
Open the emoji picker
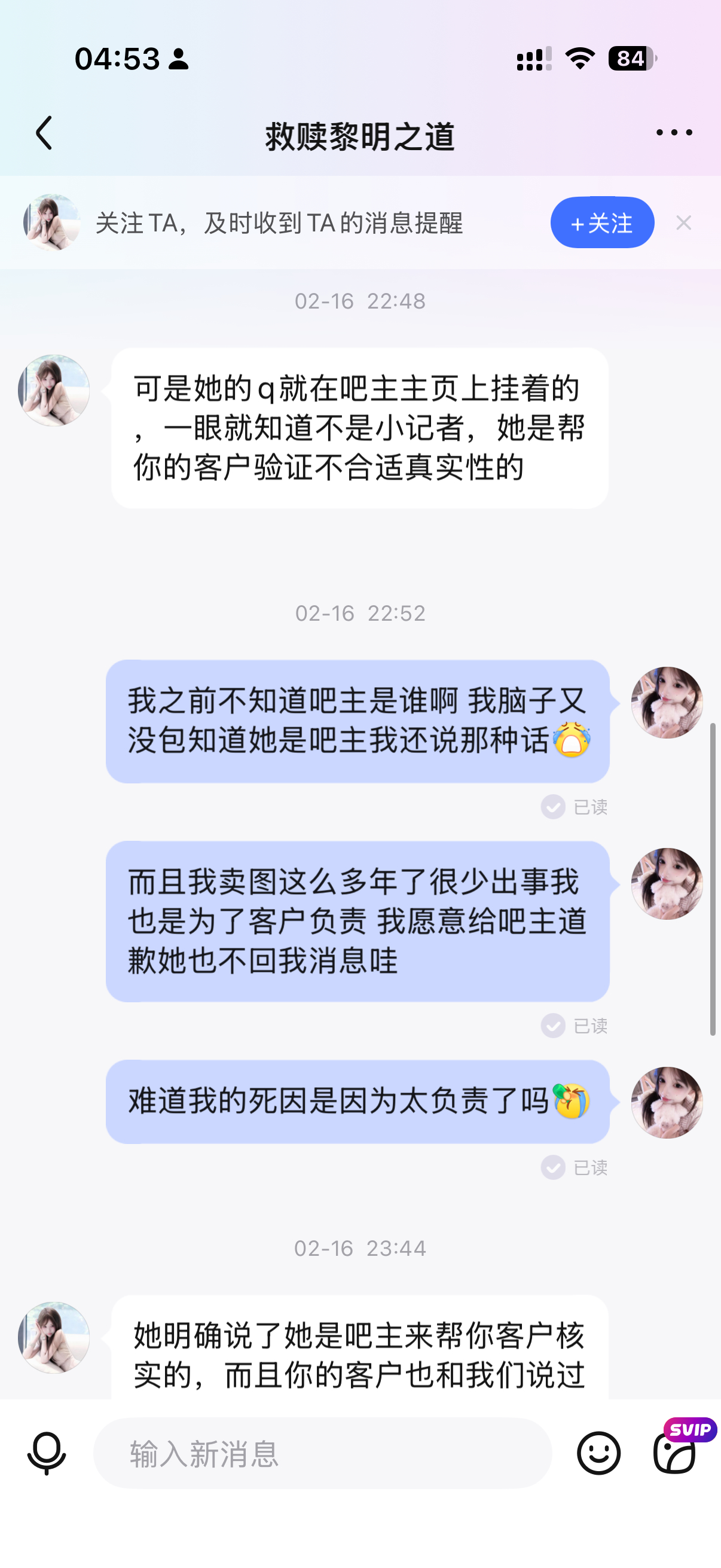click(598, 1454)
